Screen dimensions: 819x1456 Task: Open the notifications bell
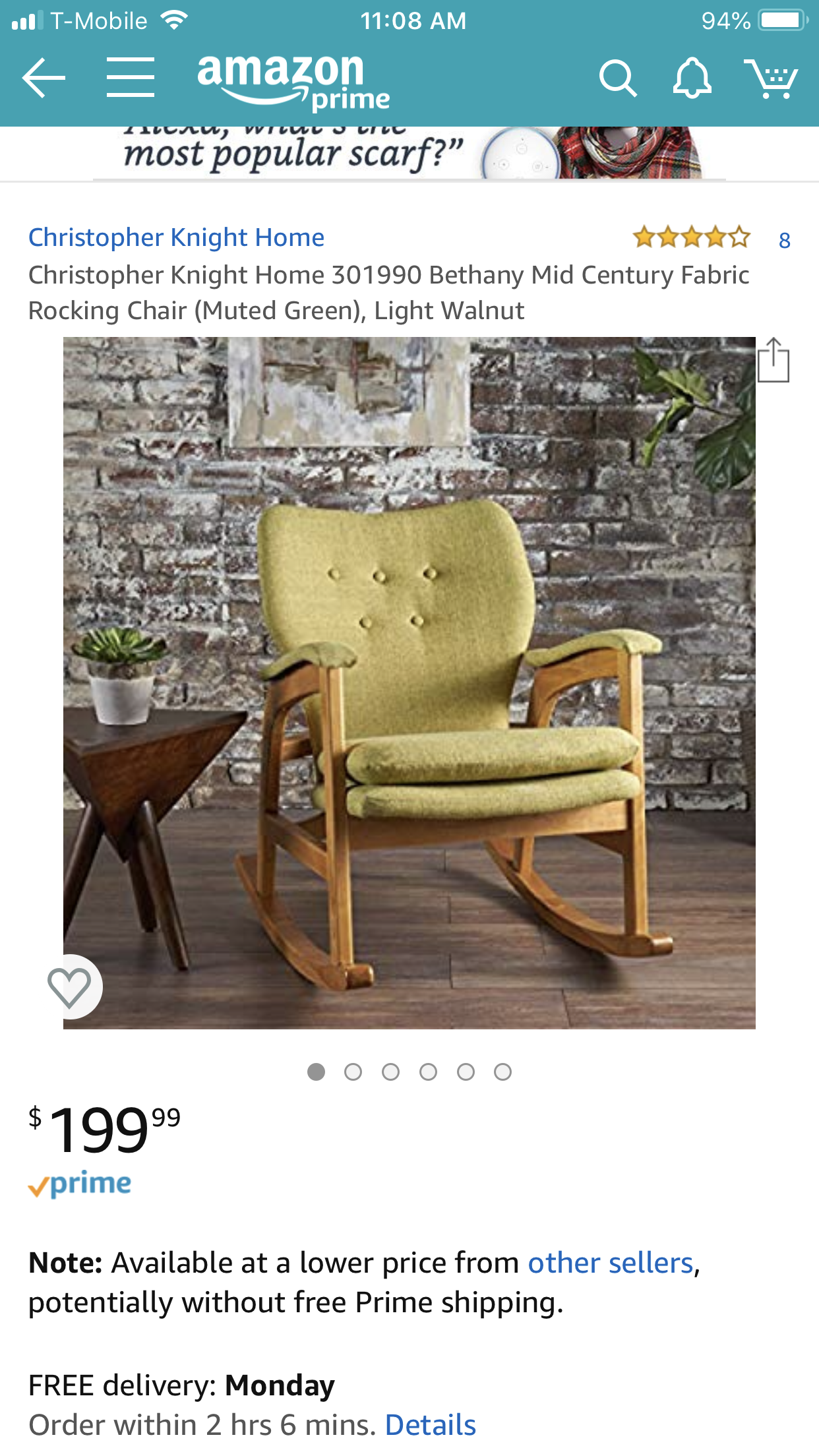[692, 78]
